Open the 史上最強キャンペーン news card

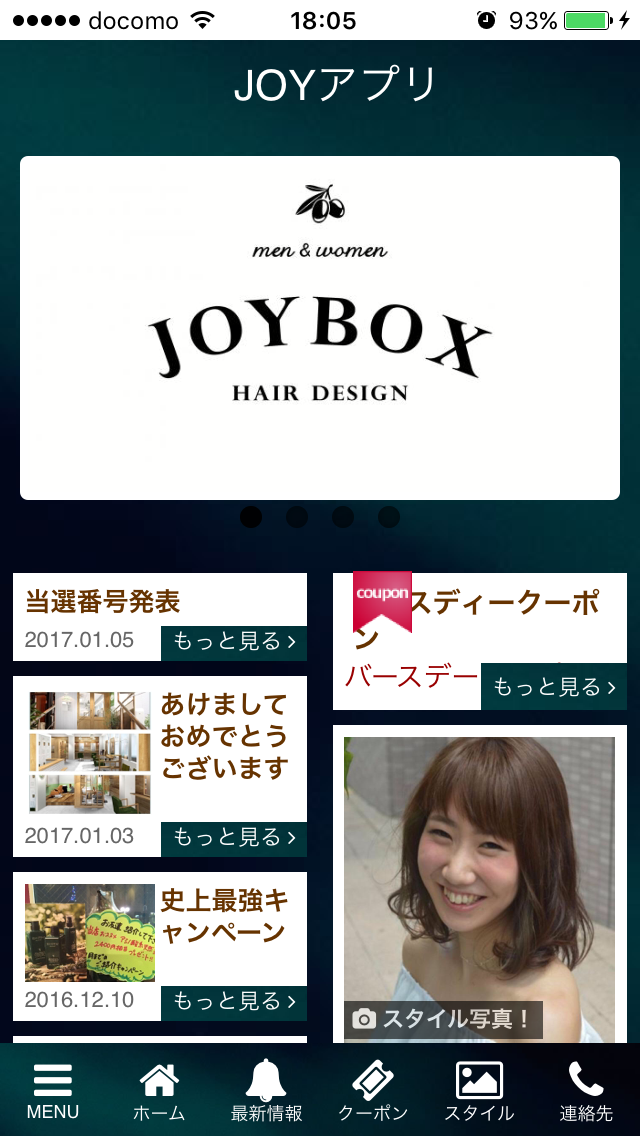click(x=160, y=930)
